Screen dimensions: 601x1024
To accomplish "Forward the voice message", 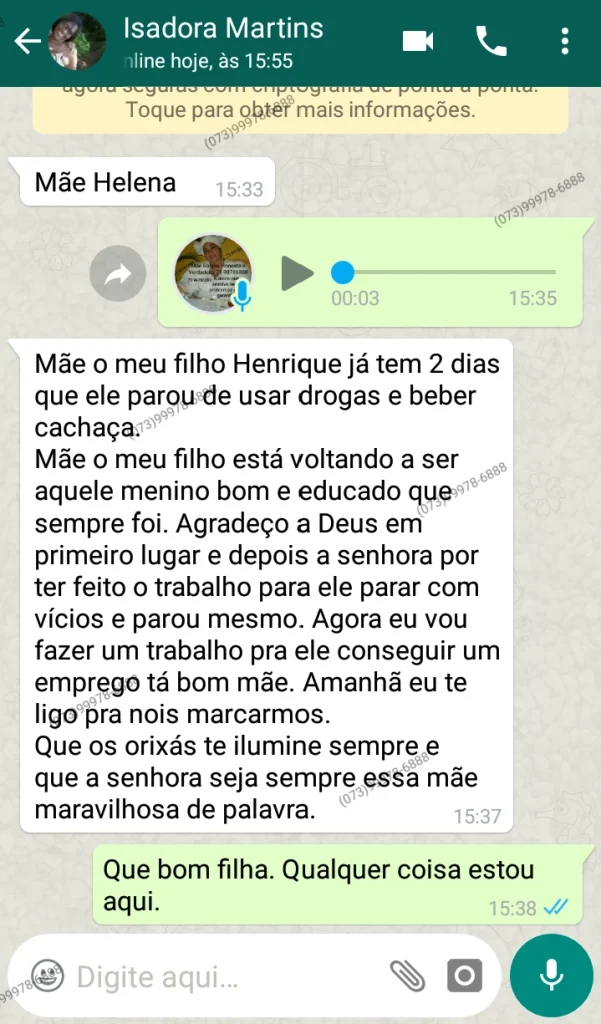I will (x=118, y=273).
